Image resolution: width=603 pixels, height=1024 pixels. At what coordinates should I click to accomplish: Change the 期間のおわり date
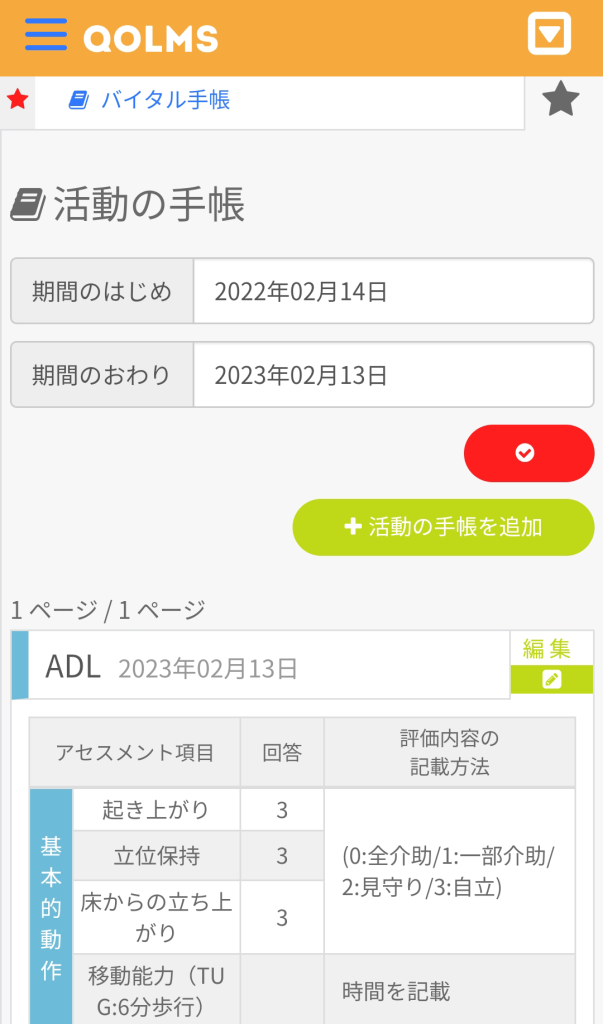point(393,375)
